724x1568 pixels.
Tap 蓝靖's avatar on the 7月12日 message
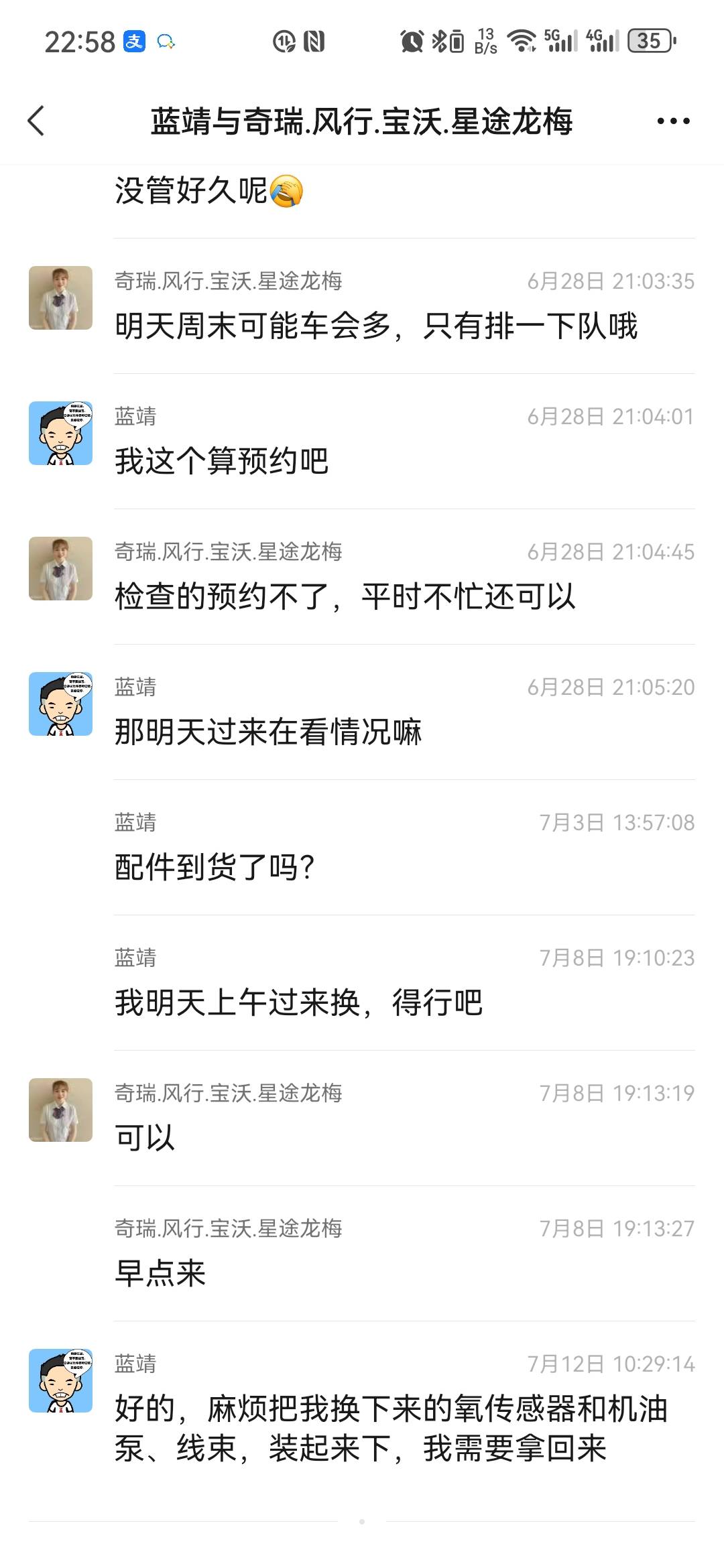(x=60, y=1380)
